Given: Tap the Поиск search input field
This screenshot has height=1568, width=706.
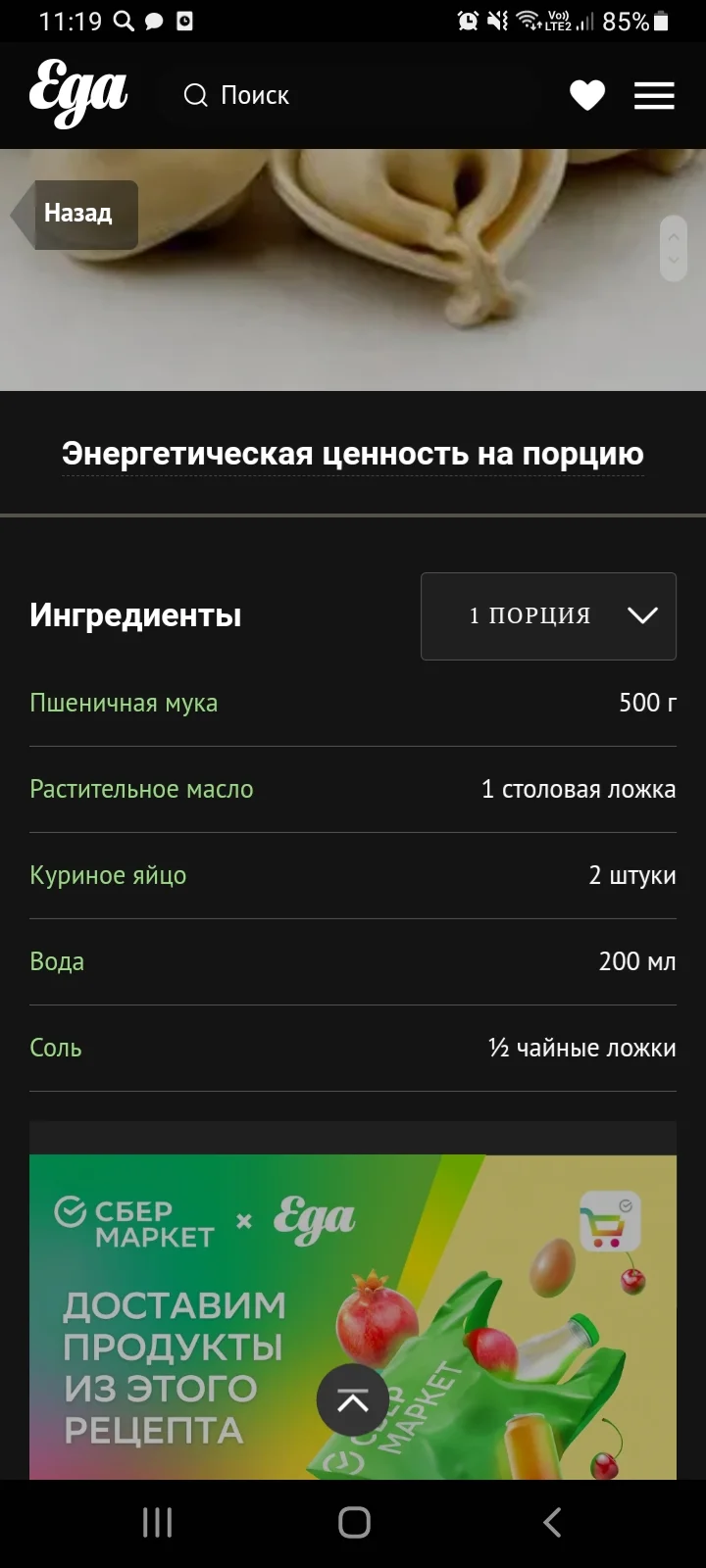Looking at the screenshot, I should click(x=294, y=95).
